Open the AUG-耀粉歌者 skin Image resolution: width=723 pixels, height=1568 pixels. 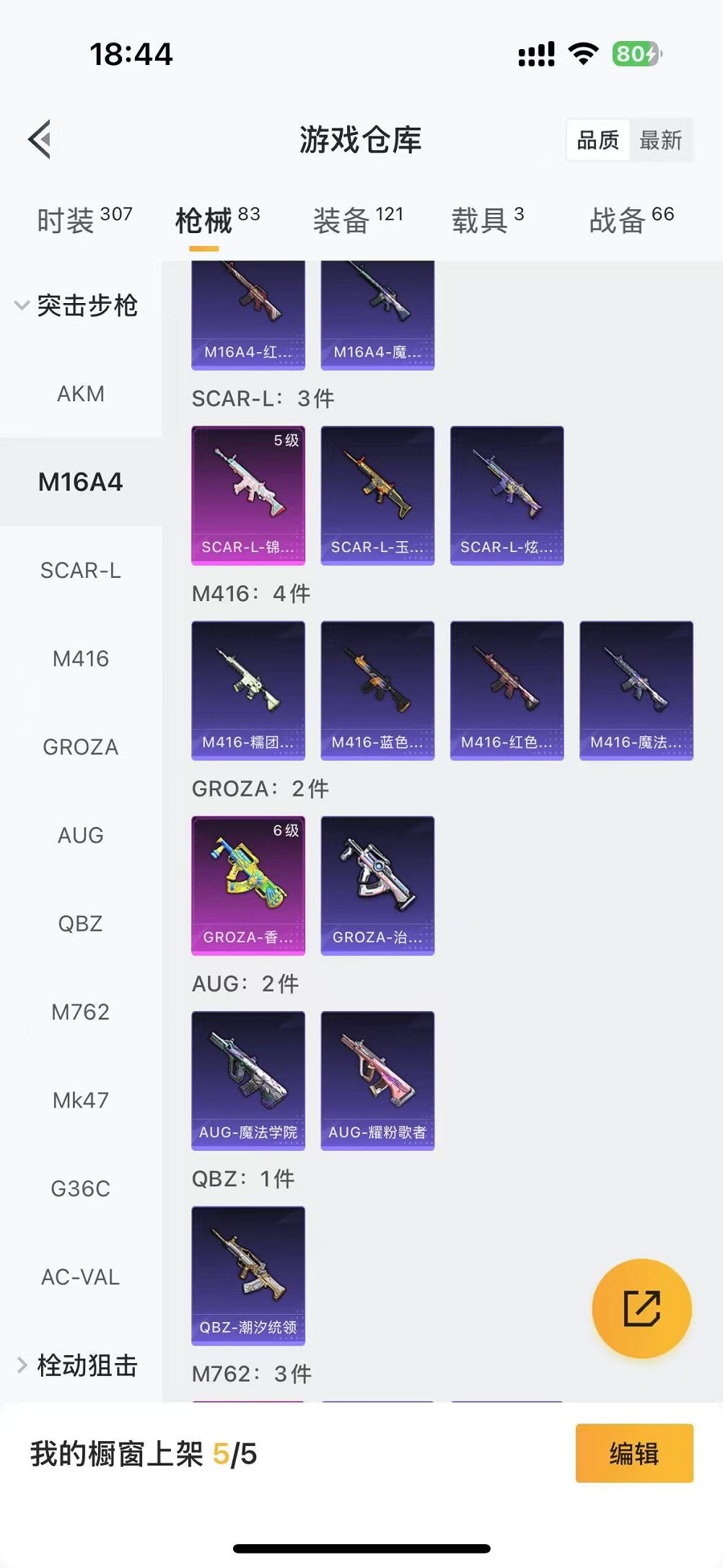pos(377,1079)
